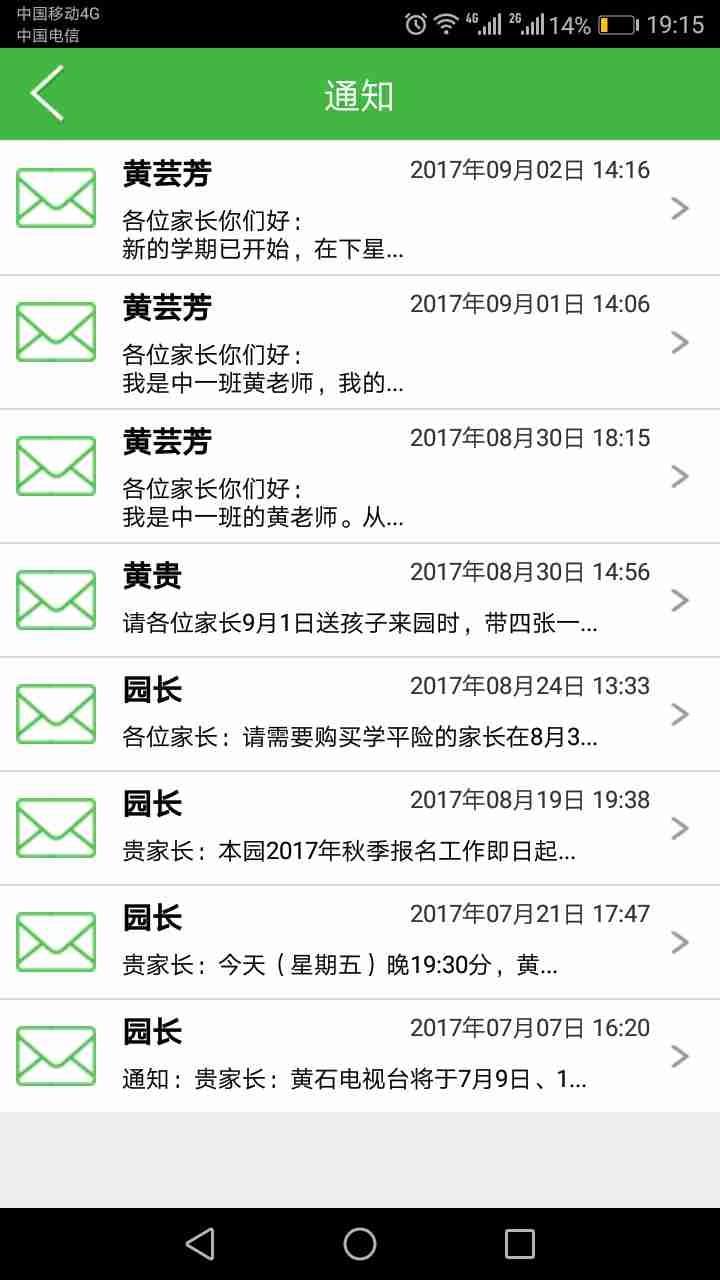This screenshot has width=720, height=1280.
Task: Go back using the header arrow
Action: point(47,94)
